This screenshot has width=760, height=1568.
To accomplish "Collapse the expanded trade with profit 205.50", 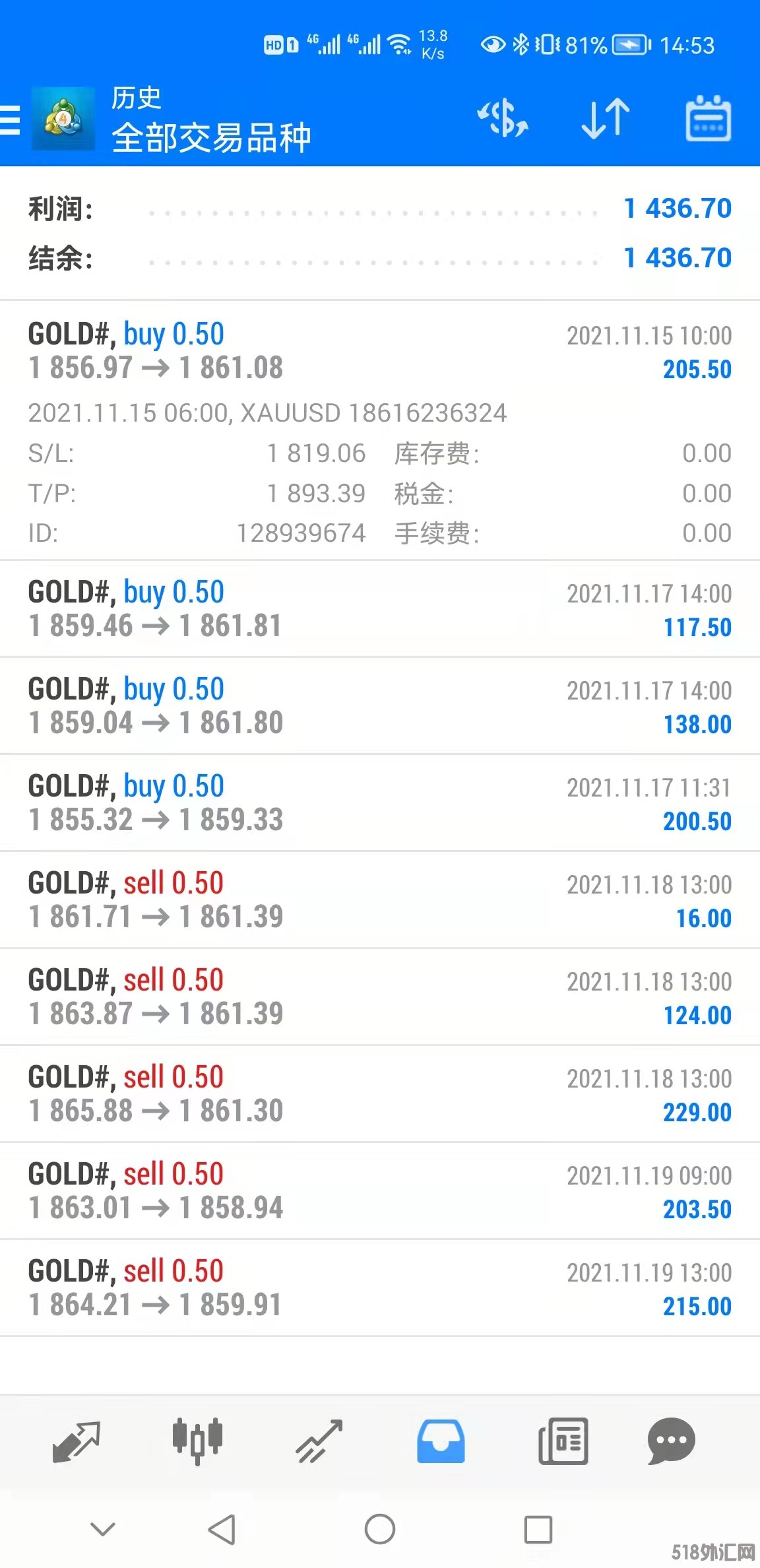I will pyautogui.click(x=379, y=351).
